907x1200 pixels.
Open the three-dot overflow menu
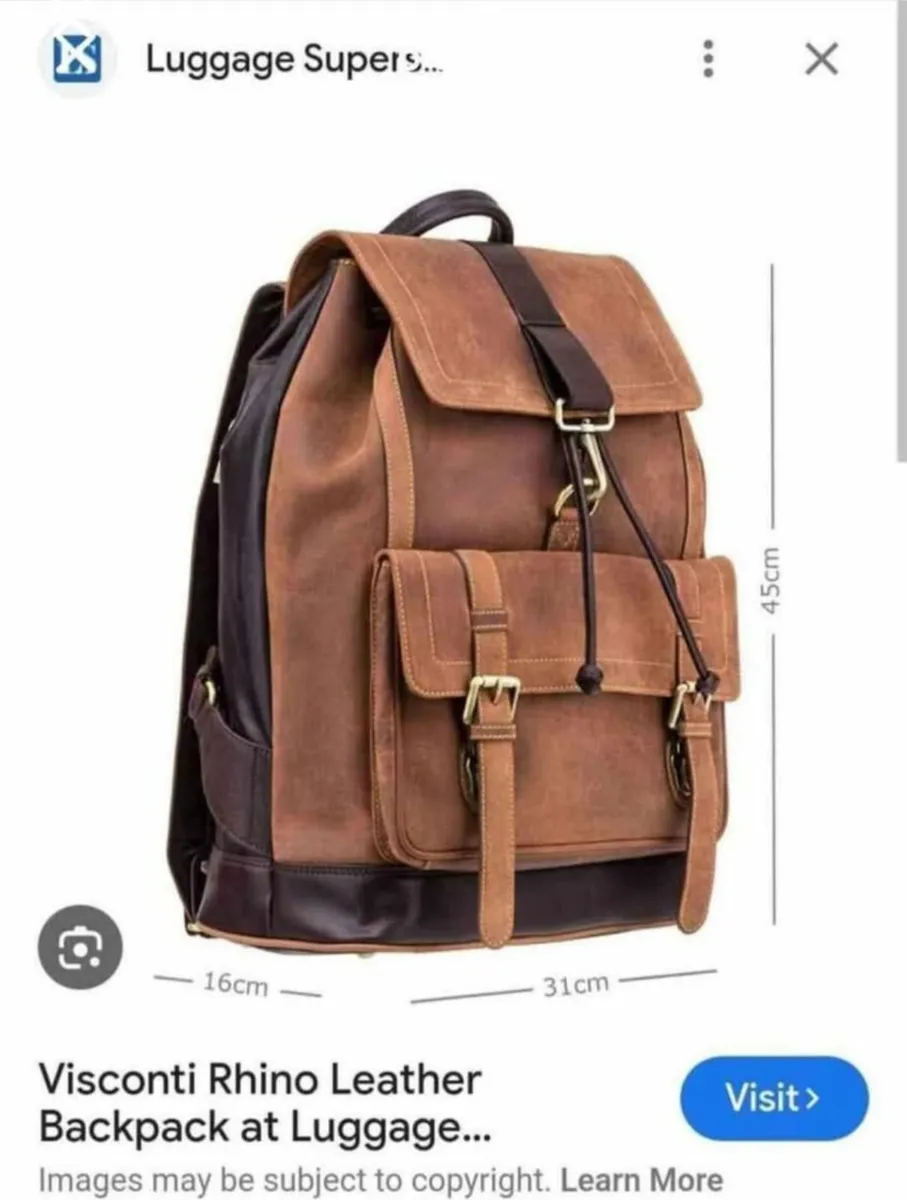tap(708, 60)
